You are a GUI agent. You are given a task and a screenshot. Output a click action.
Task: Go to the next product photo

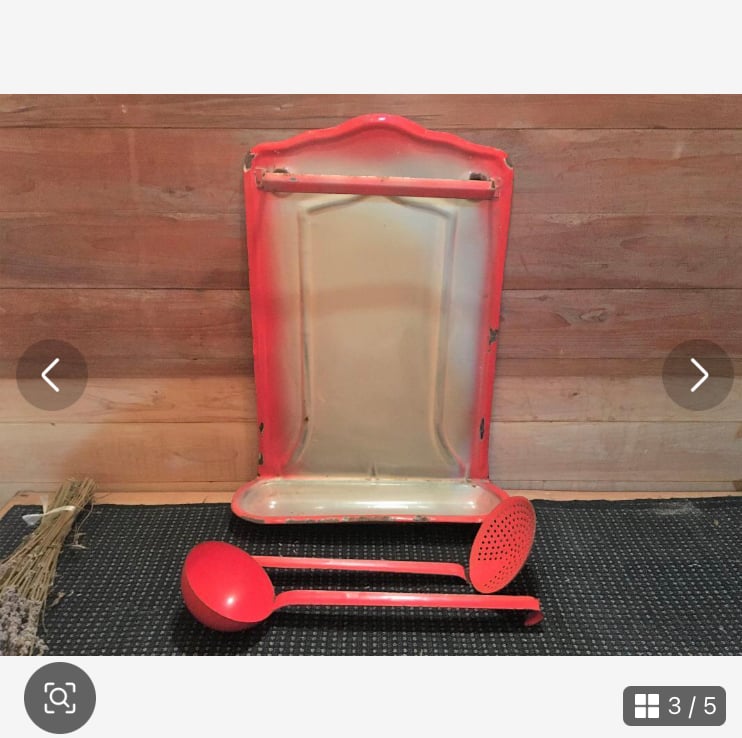(x=697, y=375)
